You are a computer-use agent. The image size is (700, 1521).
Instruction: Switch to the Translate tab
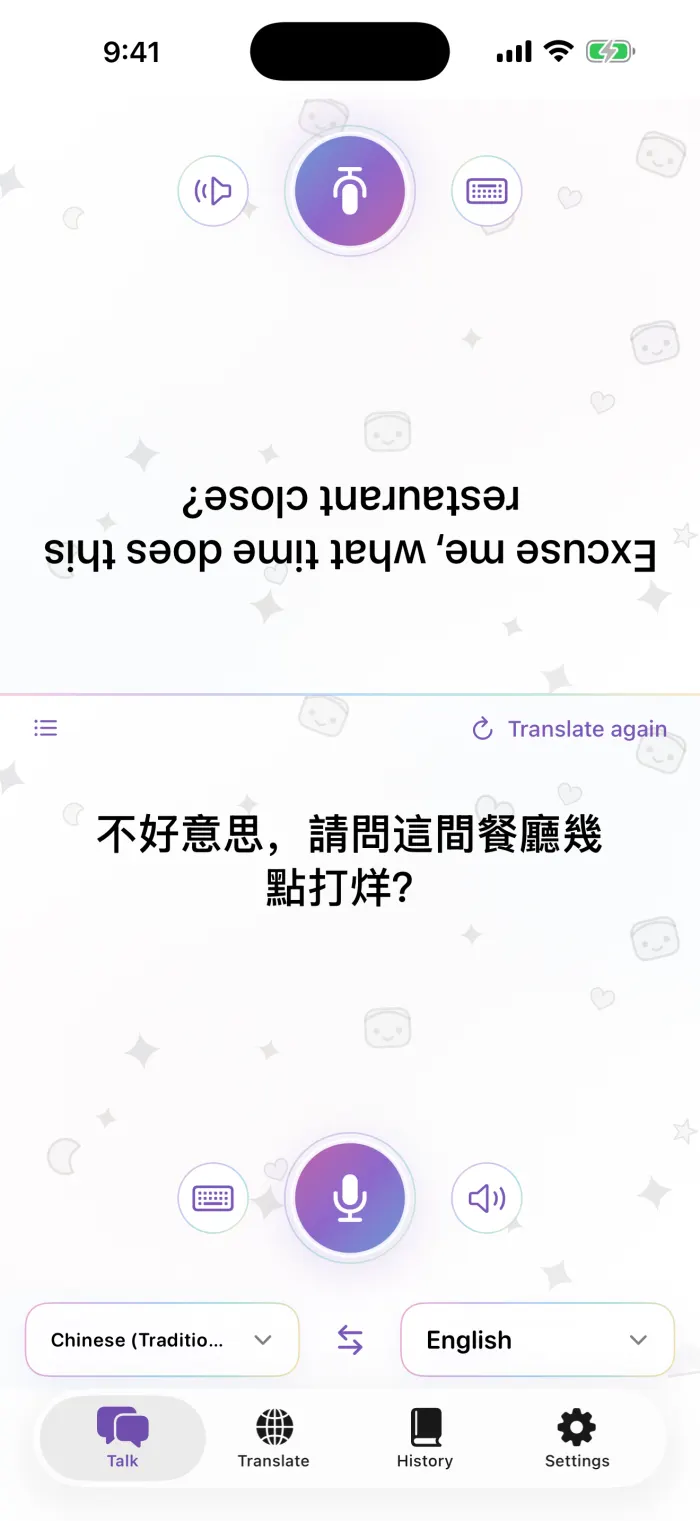pyautogui.click(x=274, y=1438)
